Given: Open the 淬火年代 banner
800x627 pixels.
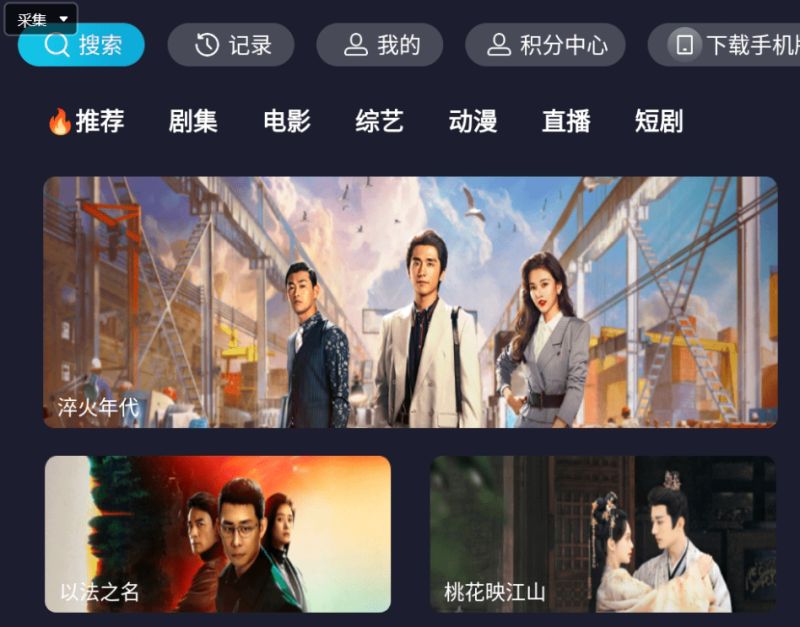Looking at the screenshot, I should point(410,302).
